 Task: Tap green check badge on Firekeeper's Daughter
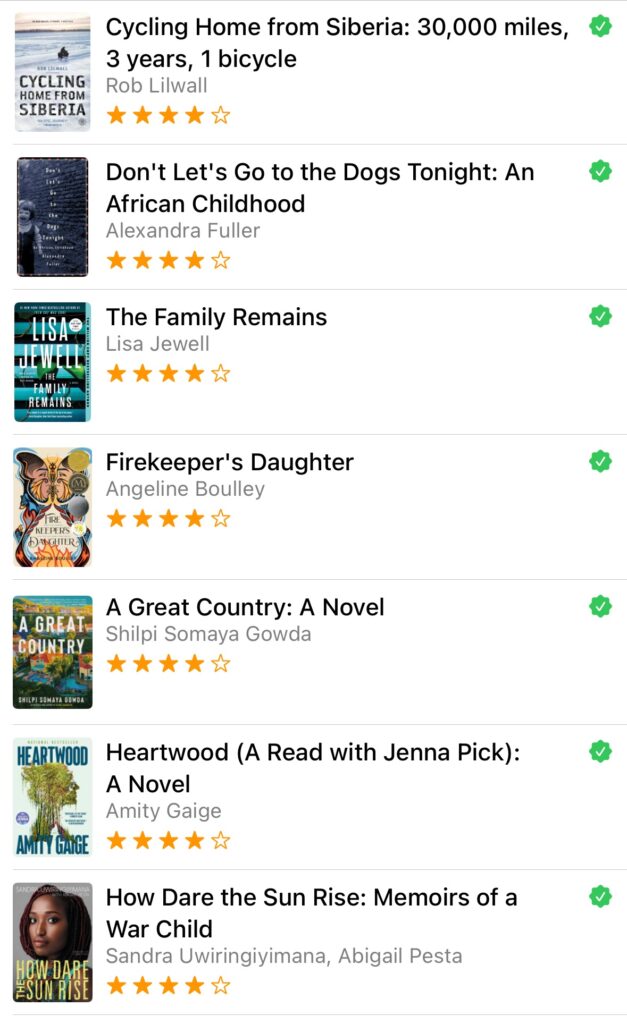pos(600,462)
